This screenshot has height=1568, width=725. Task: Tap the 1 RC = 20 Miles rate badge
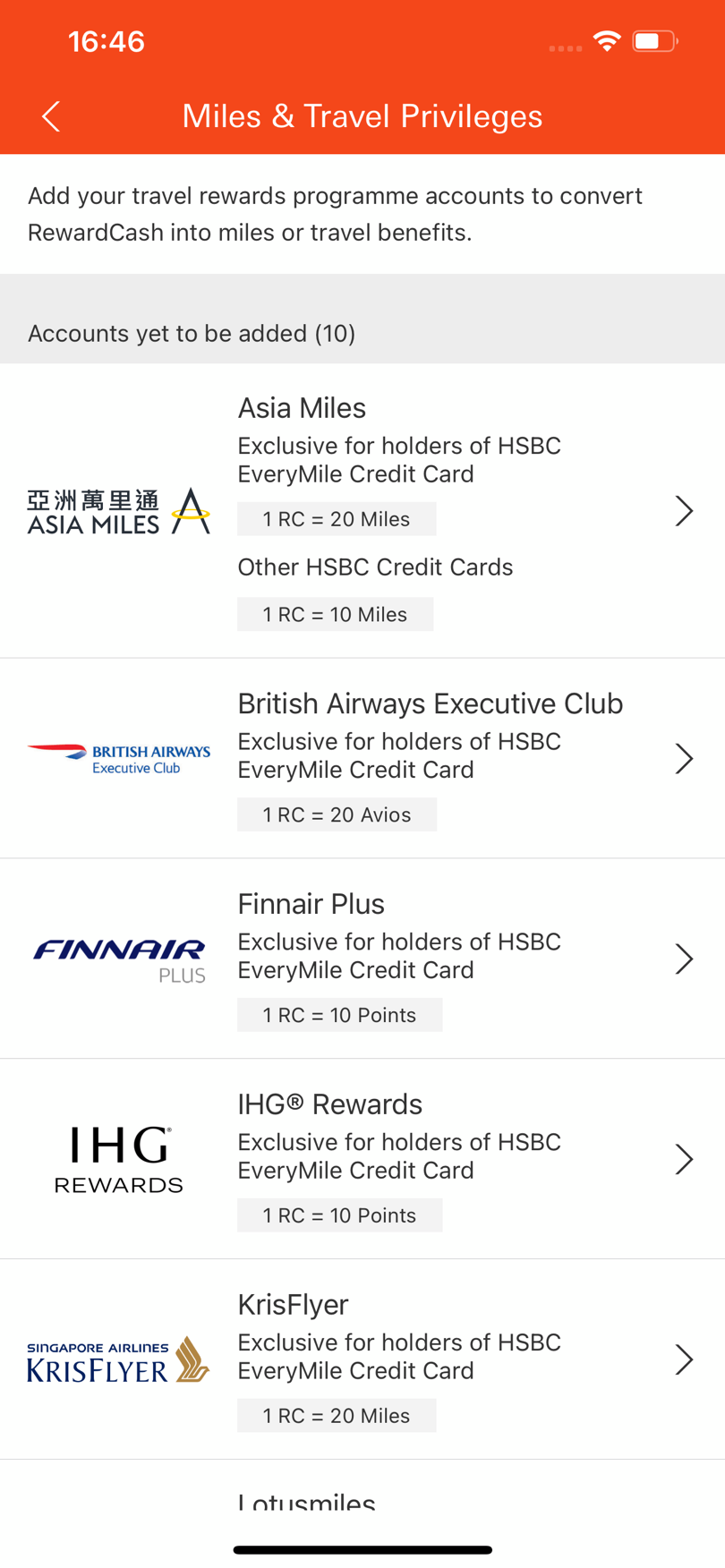pos(336,519)
